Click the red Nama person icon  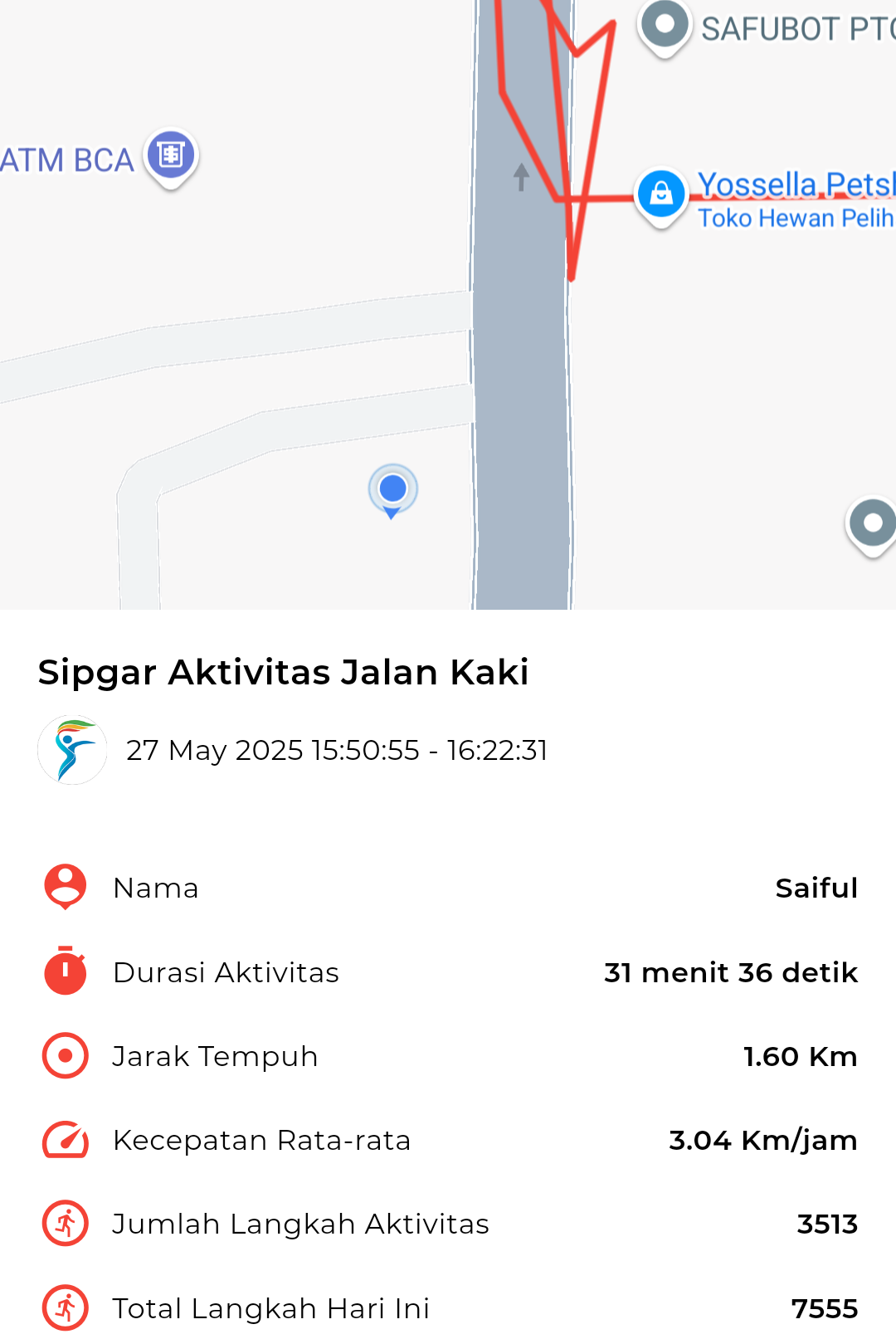[x=64, y=887]
